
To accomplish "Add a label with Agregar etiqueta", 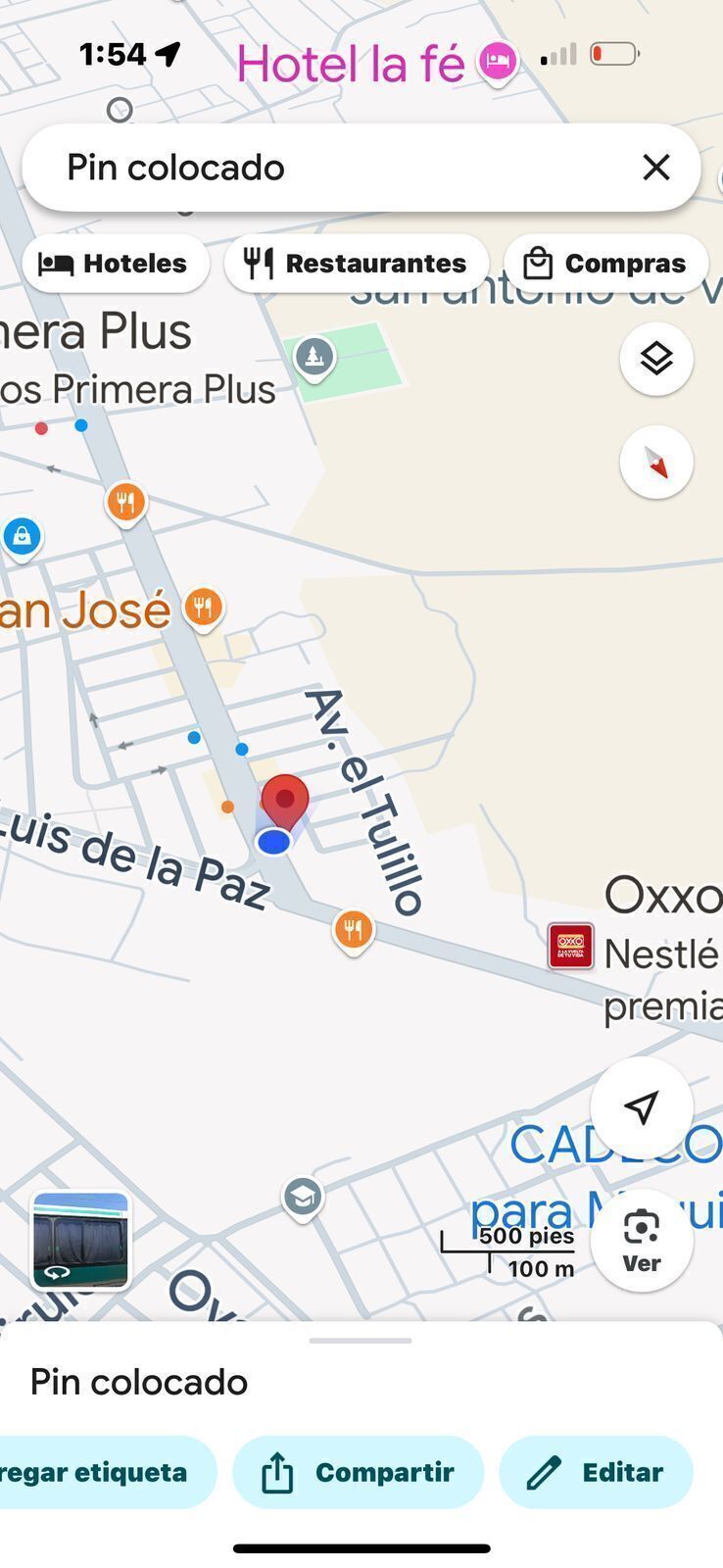I will (x=103, y=1472).
